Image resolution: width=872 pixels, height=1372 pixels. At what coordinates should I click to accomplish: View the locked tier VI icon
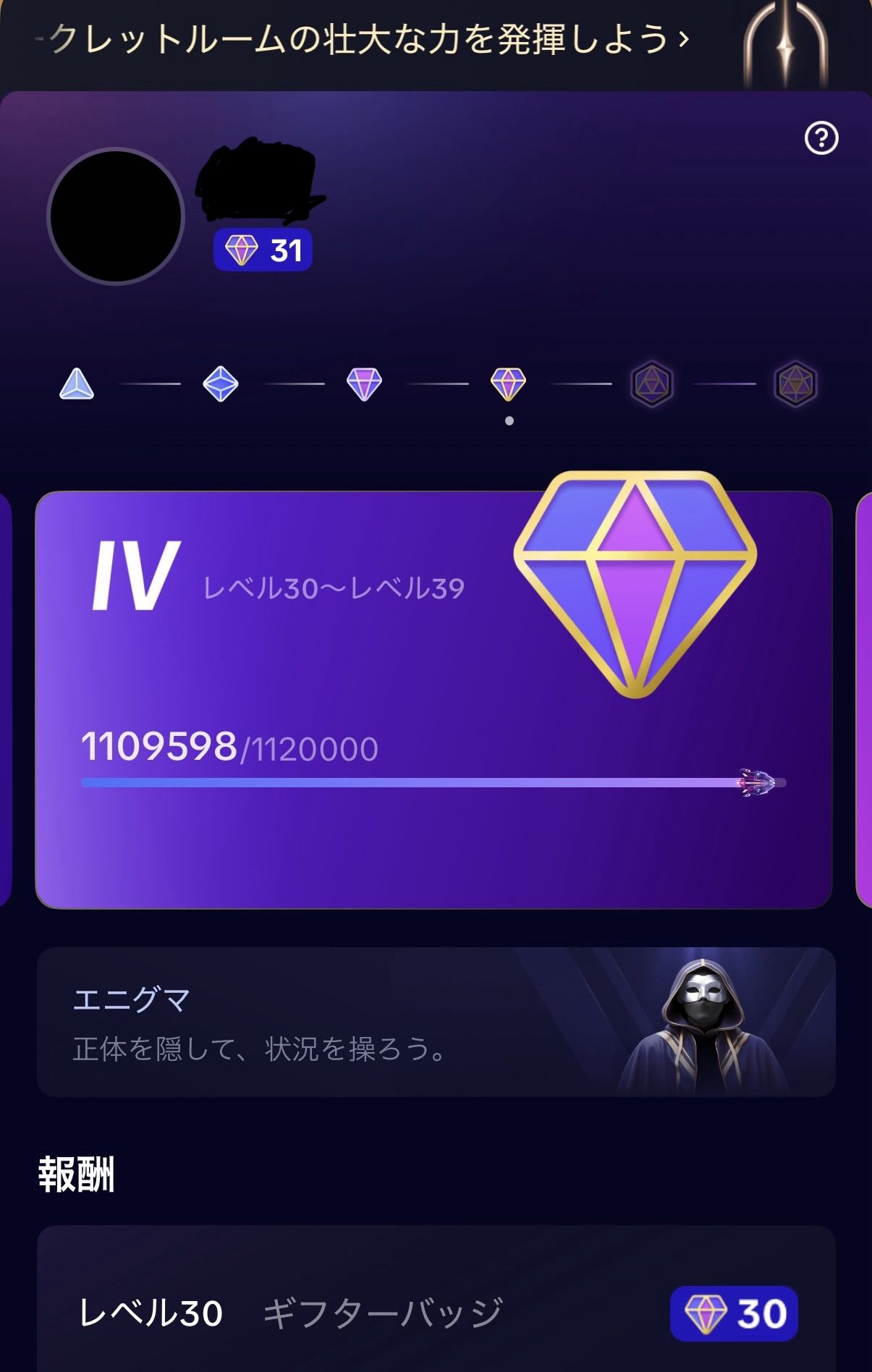click(795, 384)
